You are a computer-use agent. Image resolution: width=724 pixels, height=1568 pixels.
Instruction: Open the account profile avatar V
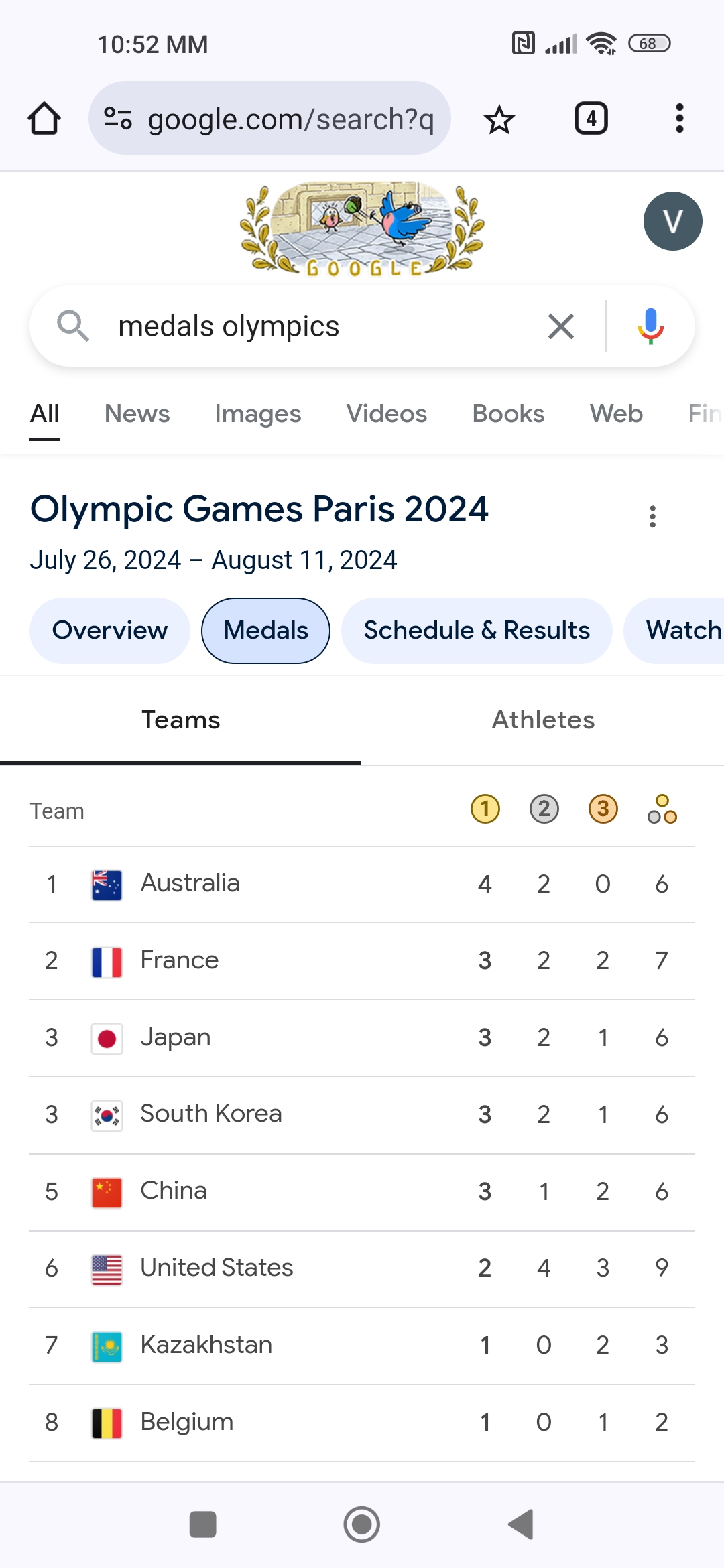click(672, 221)
